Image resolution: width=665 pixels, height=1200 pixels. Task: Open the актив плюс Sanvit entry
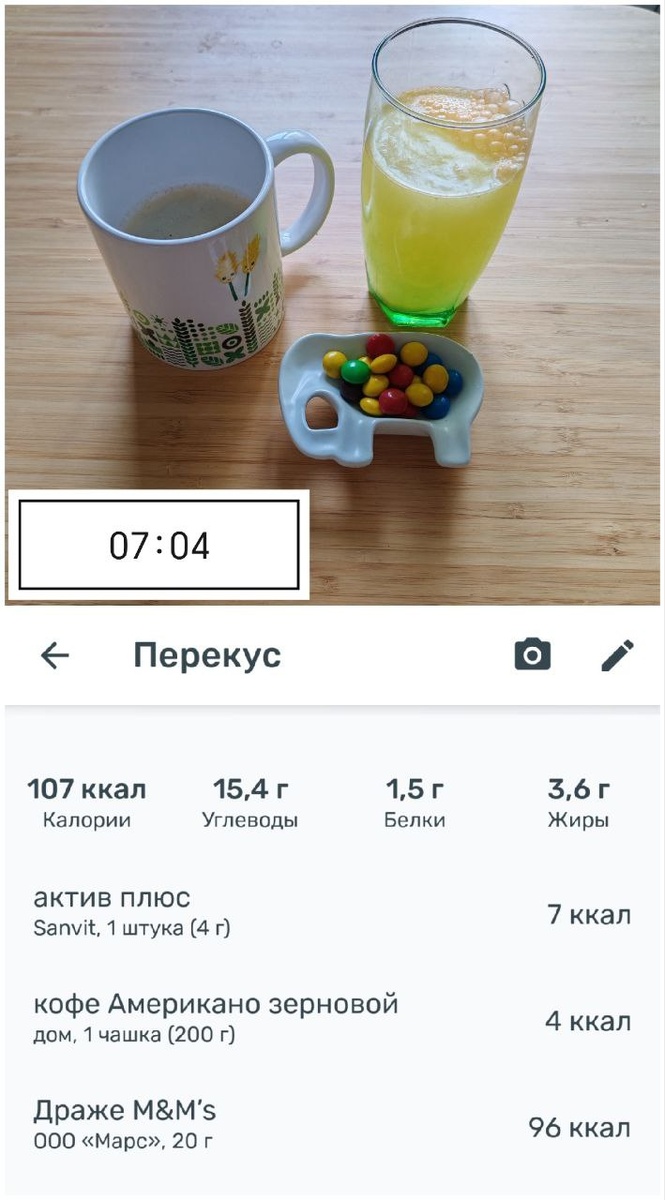coord(332,913)
